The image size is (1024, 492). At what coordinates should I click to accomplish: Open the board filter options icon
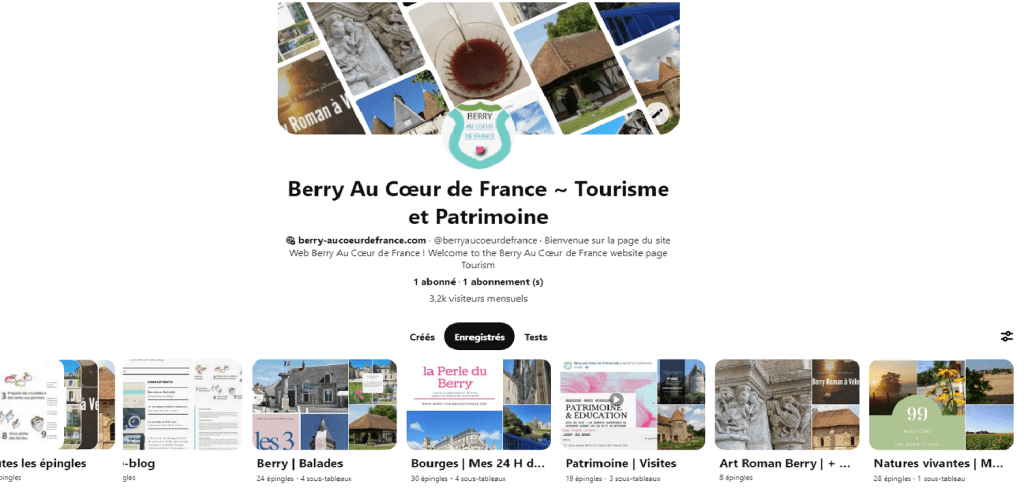[1006, 337]
